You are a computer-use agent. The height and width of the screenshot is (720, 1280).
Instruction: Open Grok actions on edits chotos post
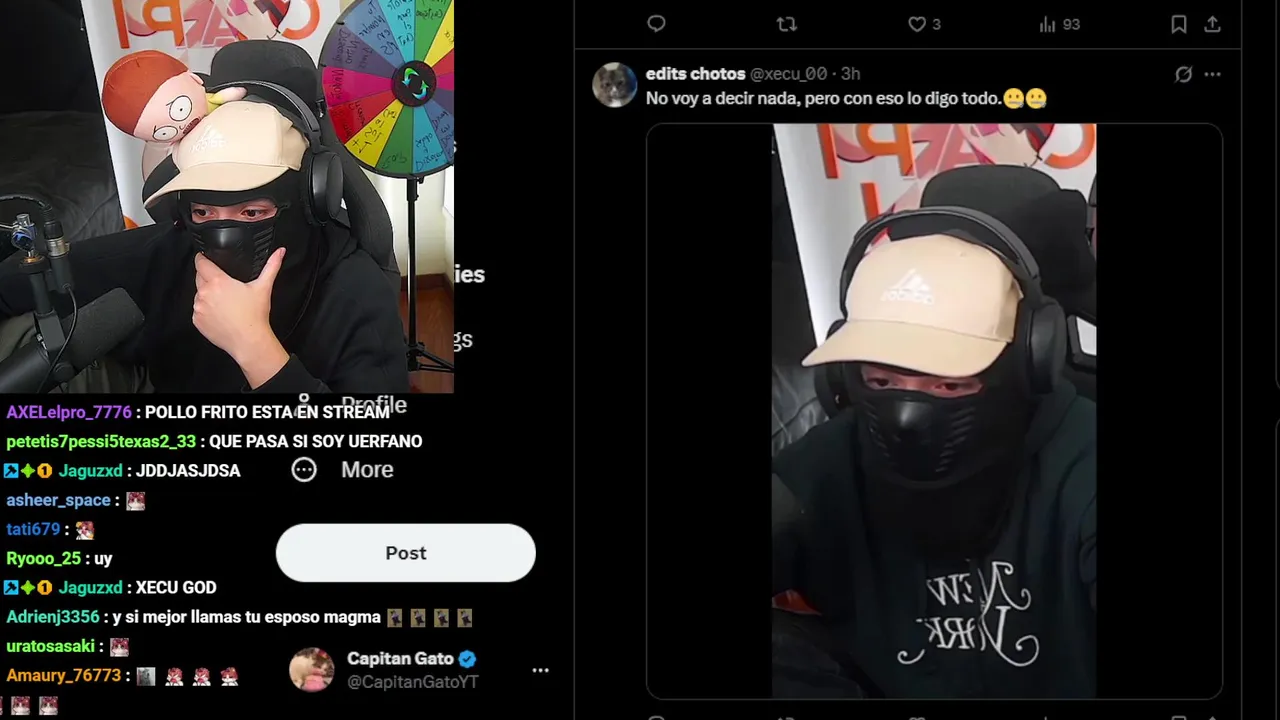(x=1183, y=74)
